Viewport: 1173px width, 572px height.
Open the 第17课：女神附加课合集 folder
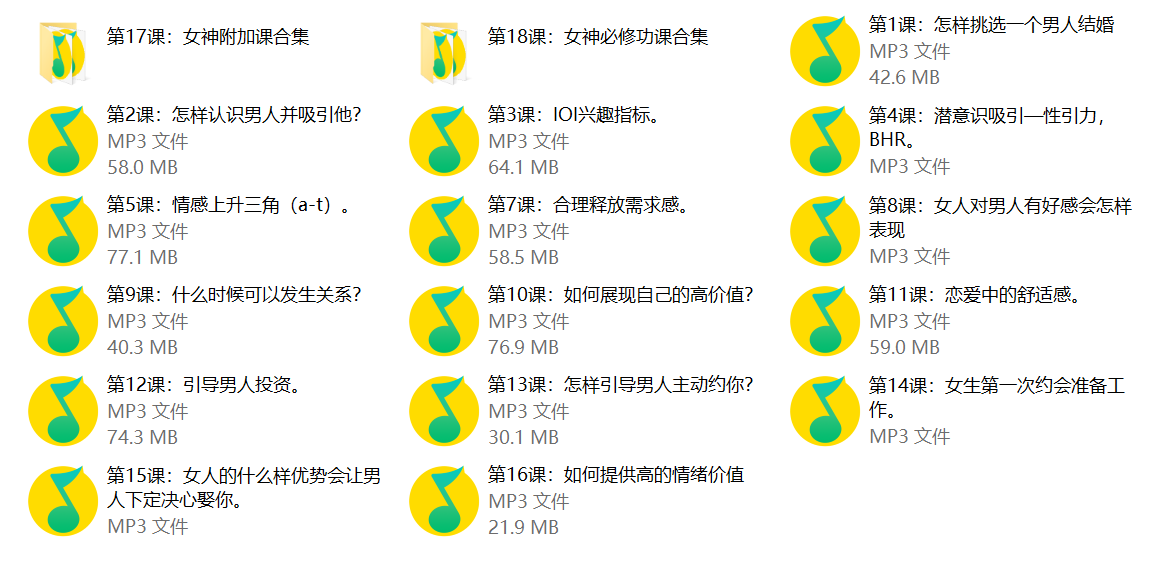click(x=63, y=51)
